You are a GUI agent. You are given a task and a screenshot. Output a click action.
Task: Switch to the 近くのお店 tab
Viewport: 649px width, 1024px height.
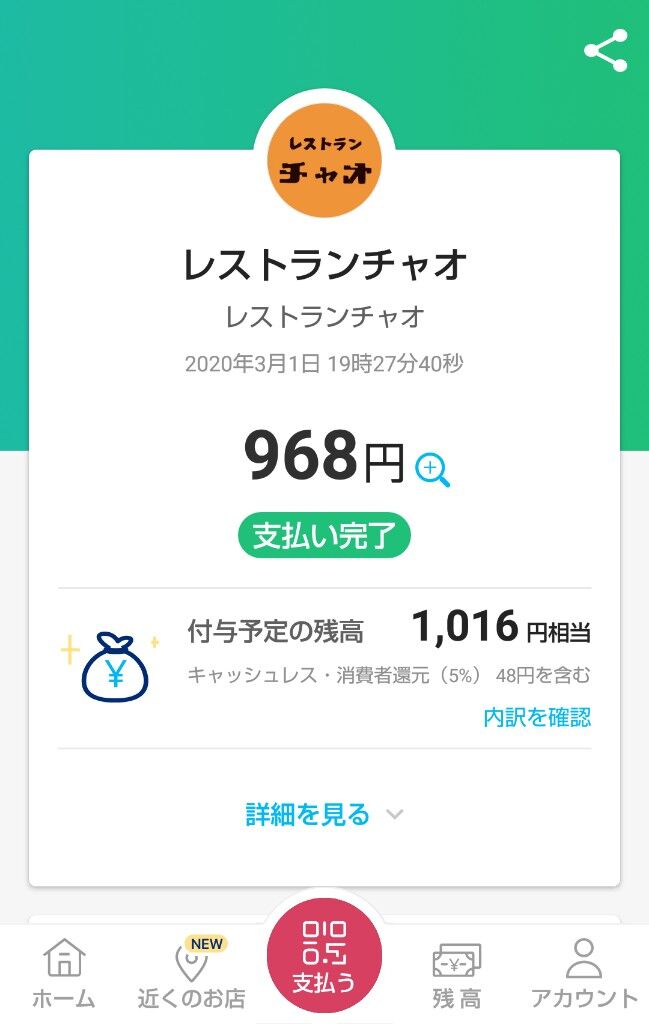(192, 973)
